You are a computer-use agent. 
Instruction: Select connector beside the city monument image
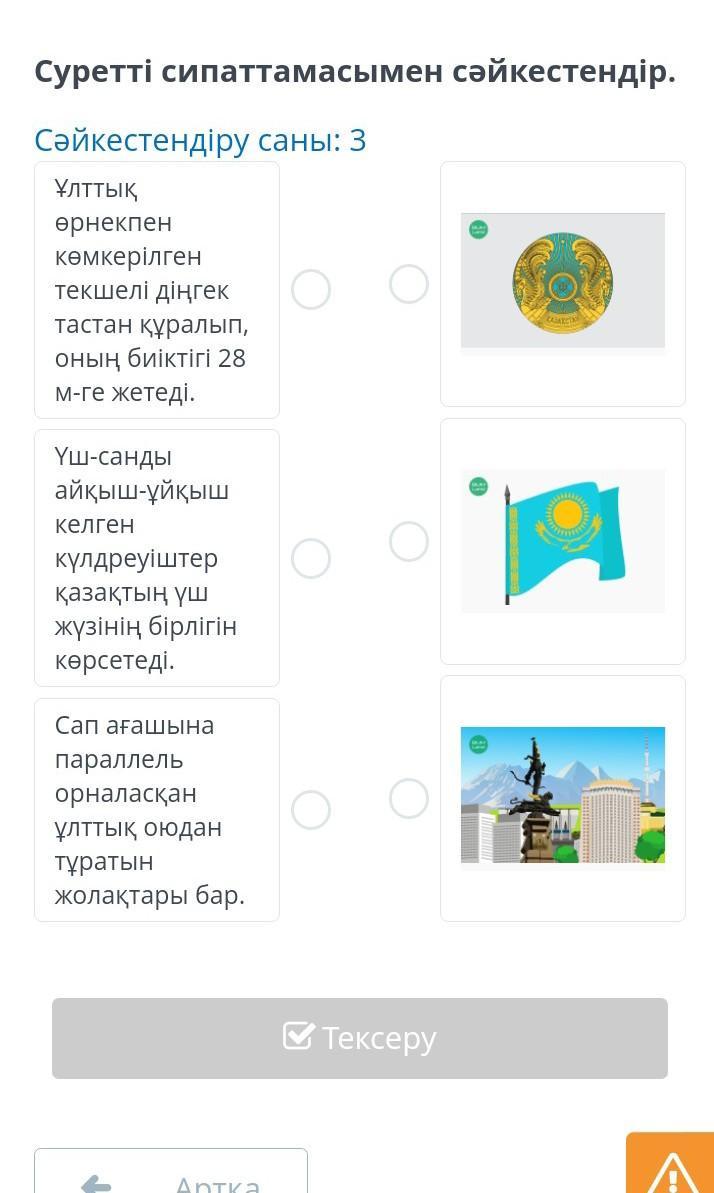coord(408,798)
